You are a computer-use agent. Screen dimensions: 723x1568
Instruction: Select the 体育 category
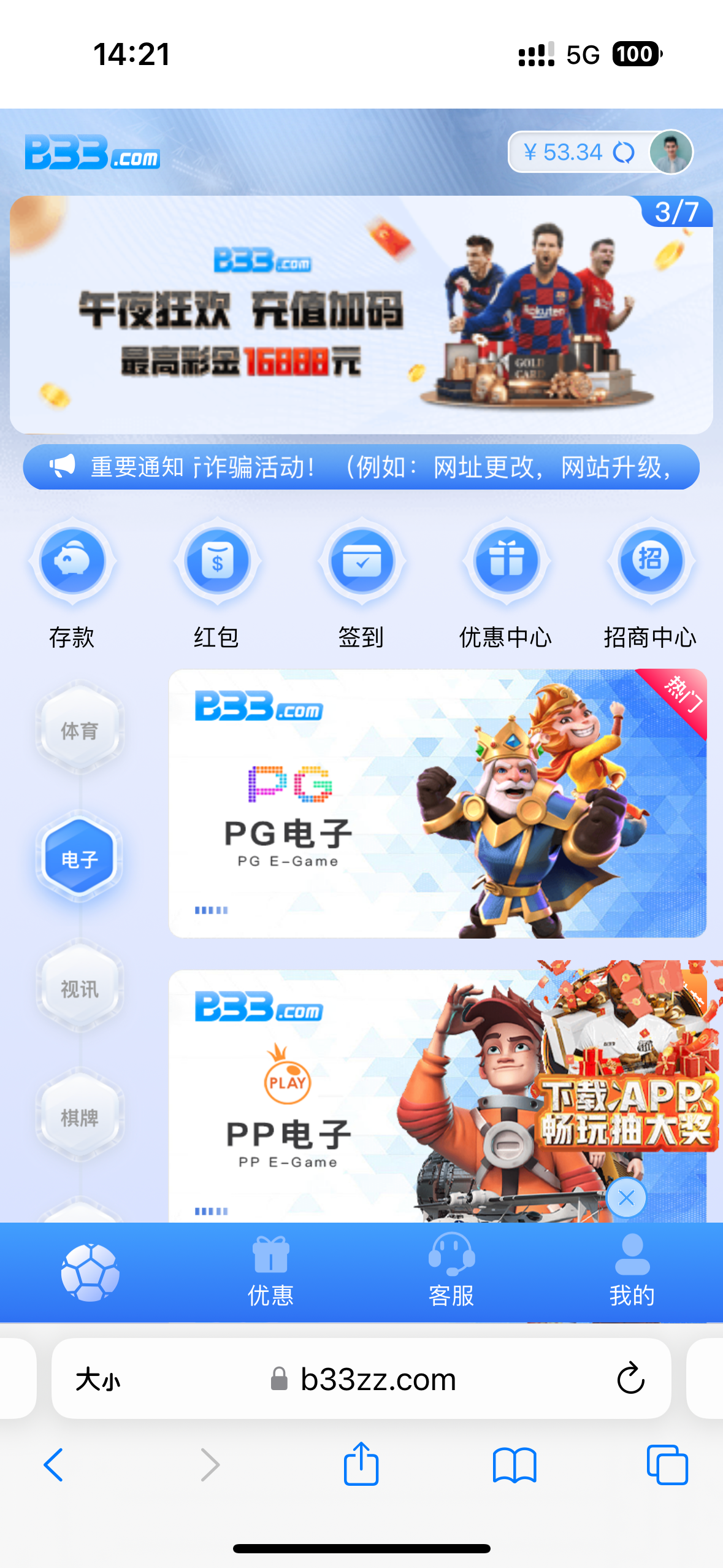80,730
